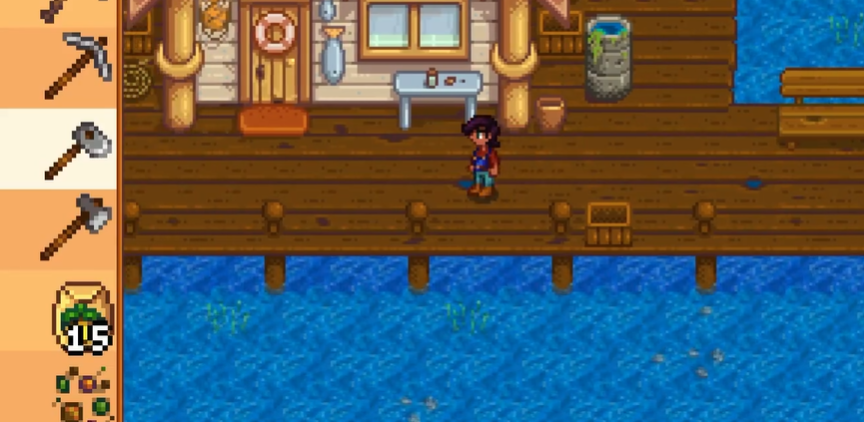The height and width of the screenshot is (422, 864).
Task: Choose the mixed seeds toolbar slot
Action: coord(82,395)
